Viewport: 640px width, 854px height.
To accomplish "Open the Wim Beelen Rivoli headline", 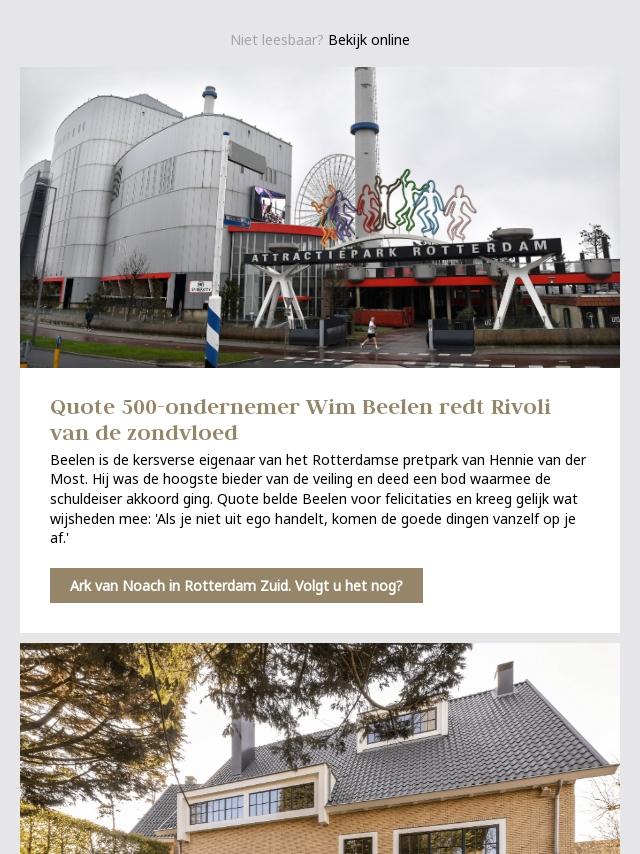I will tap(300, 420).
